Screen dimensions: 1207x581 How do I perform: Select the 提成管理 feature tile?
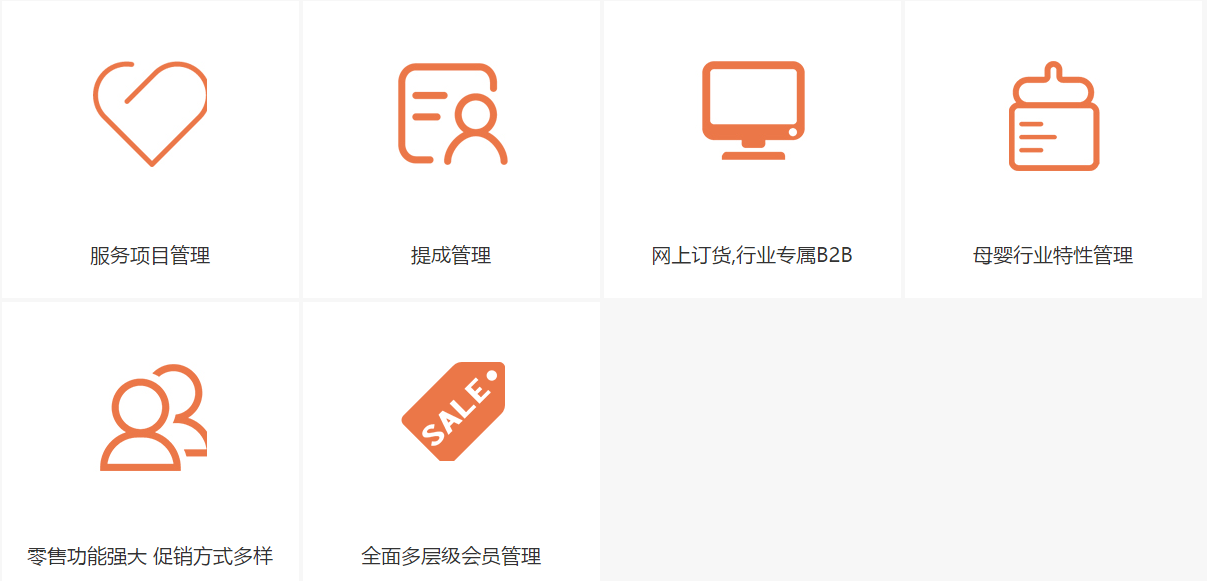pos(451,150)
